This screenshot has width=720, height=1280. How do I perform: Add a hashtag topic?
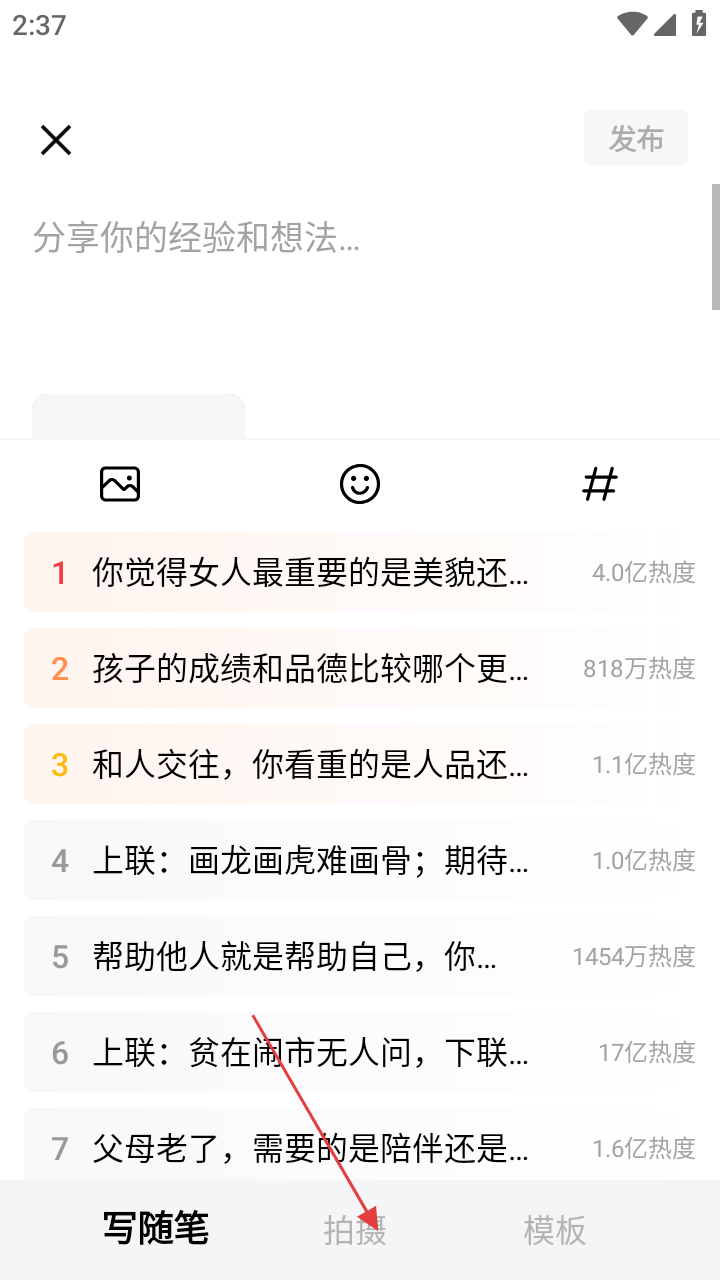pyautogui.click(x=600, y=485)
